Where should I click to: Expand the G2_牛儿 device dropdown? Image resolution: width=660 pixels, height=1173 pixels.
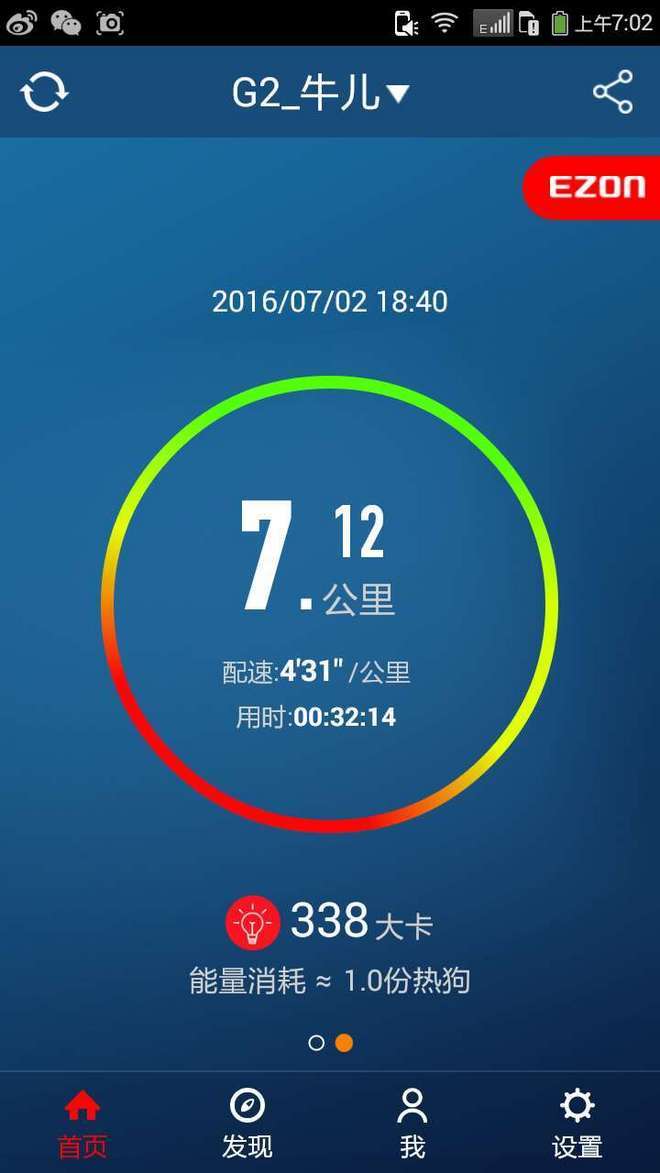[x=320, y=92]
